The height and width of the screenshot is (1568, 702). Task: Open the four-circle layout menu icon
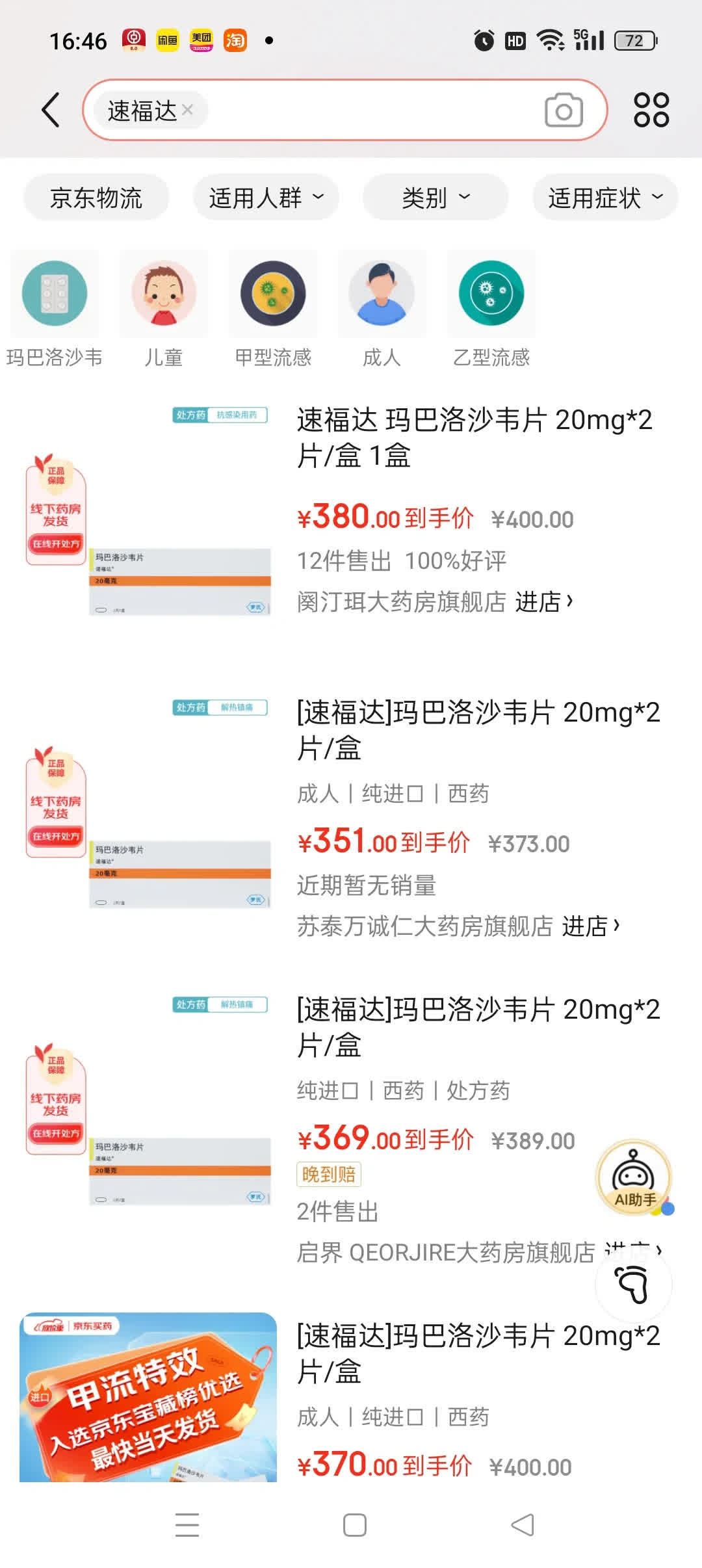pos(651,110)
